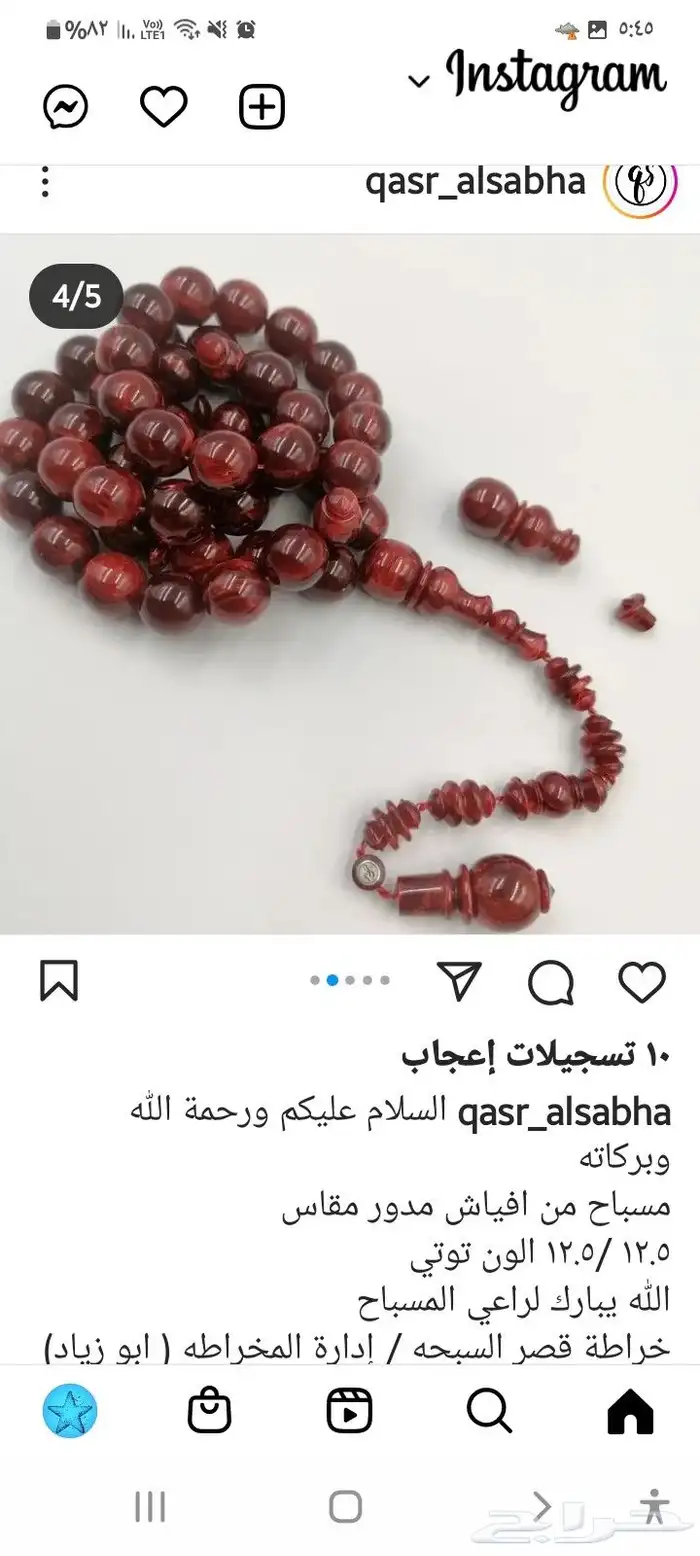700x1556 pixels.
Task: Open qasr_alsabha profile from the post header
Action: [x=475, y=182]
